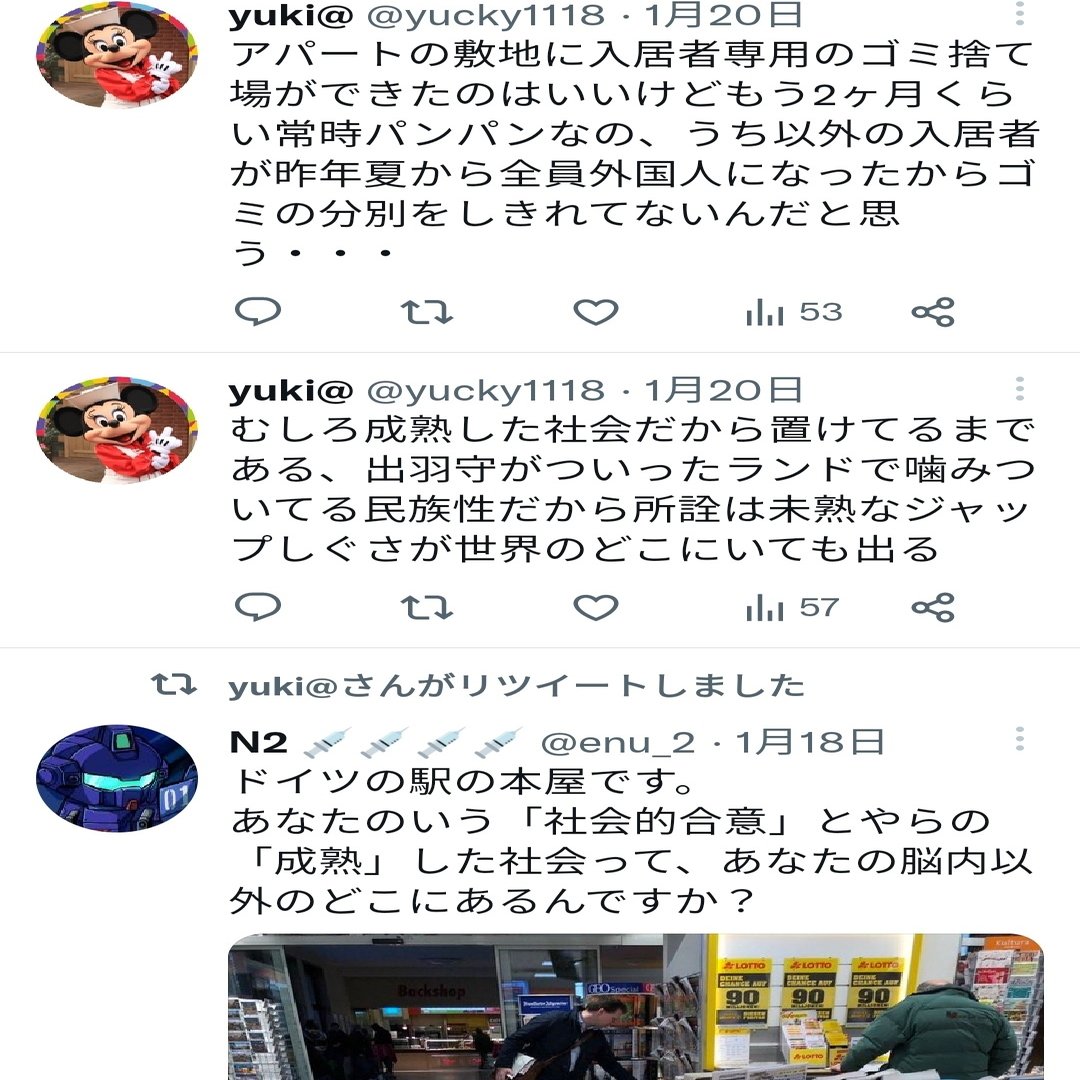Open the overflow menu on N2's tweet
1080x1080 pixels.
(x=1019, y=740)
